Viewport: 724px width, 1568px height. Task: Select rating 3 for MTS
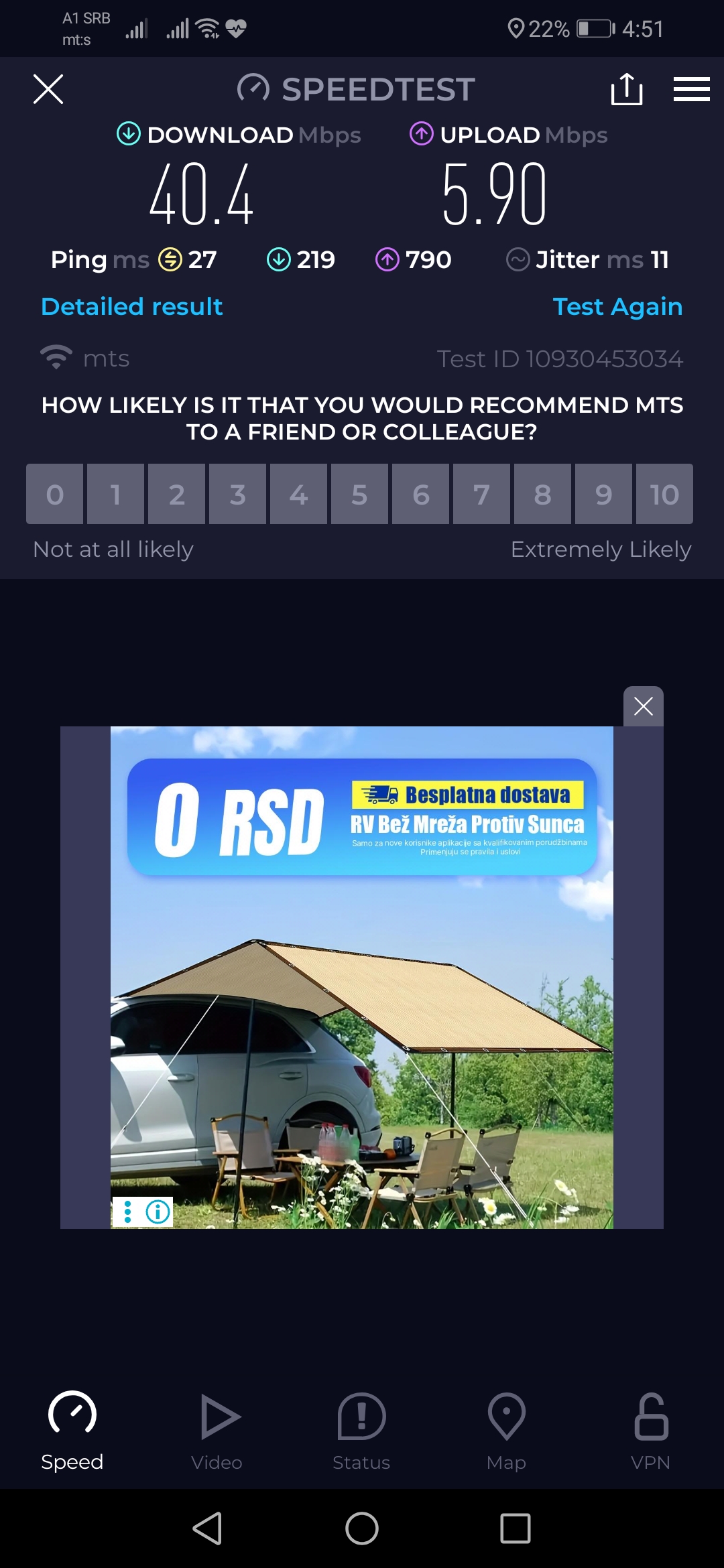coord(237,494)
